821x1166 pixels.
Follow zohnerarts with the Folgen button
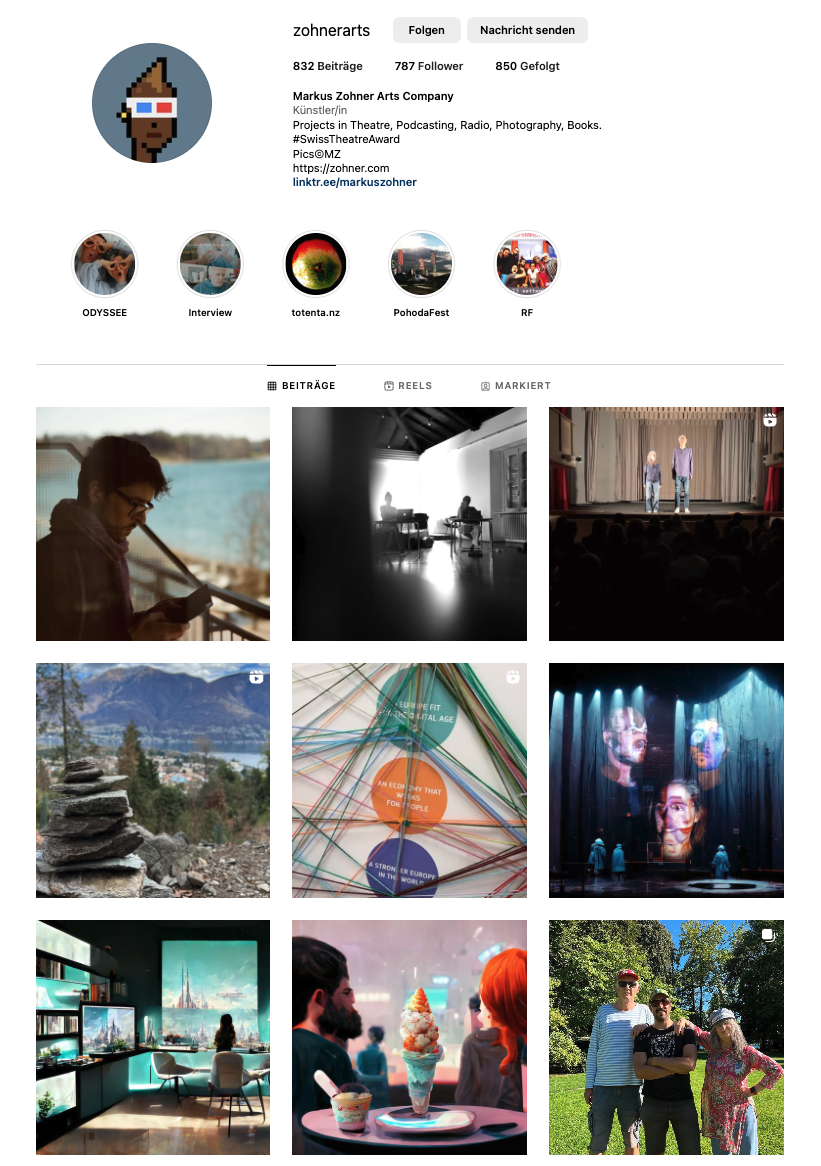click(x=426, y=30)
